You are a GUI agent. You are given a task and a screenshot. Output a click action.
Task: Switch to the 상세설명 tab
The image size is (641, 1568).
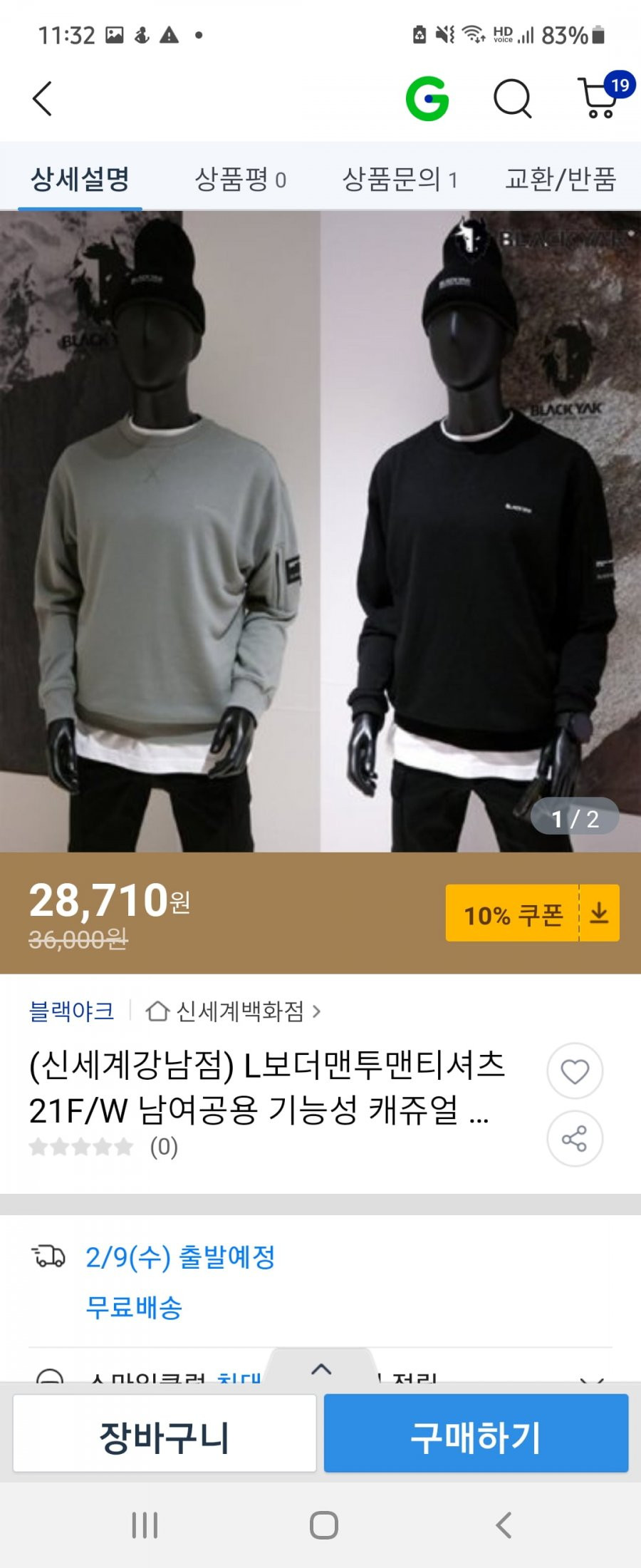coord(80,179)
